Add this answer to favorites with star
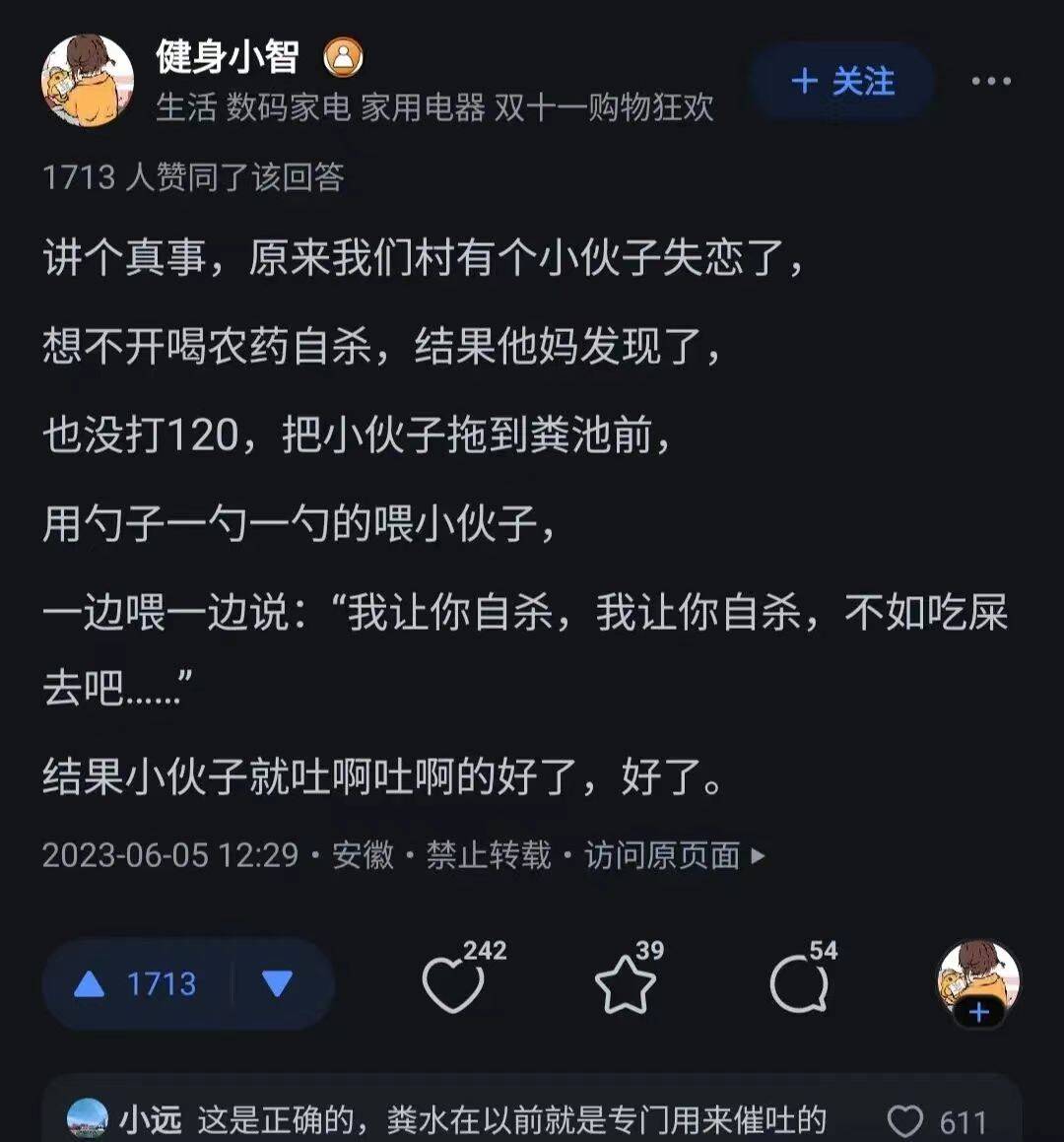The width and height of the screenshot is (1064, 1142). (626, 983)
